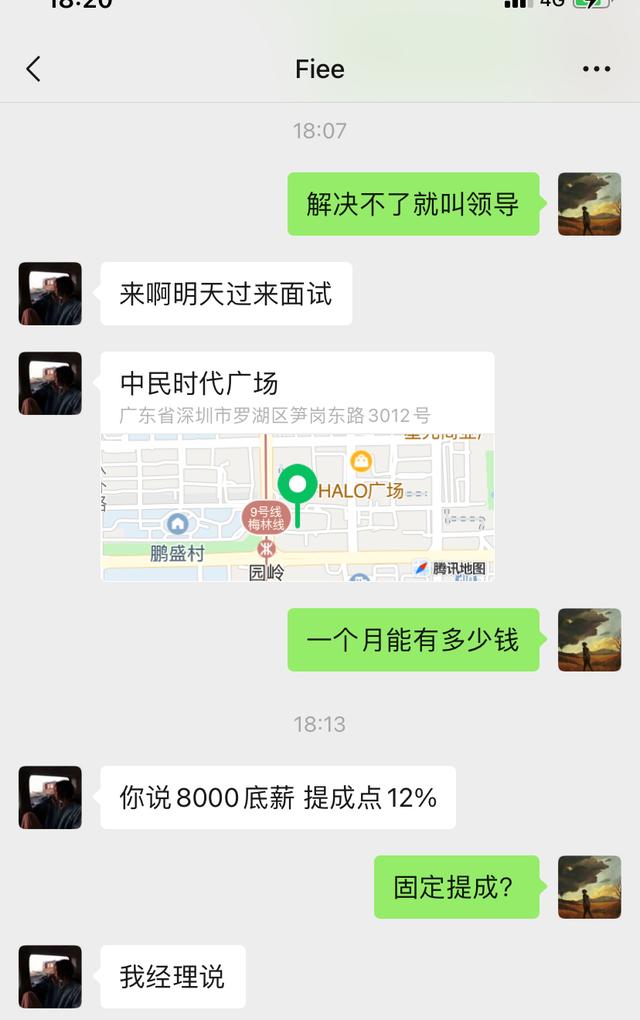Tap my avatar beside 解决不了就叫领导
640x1020 pixels.
(x=589, y=204)
